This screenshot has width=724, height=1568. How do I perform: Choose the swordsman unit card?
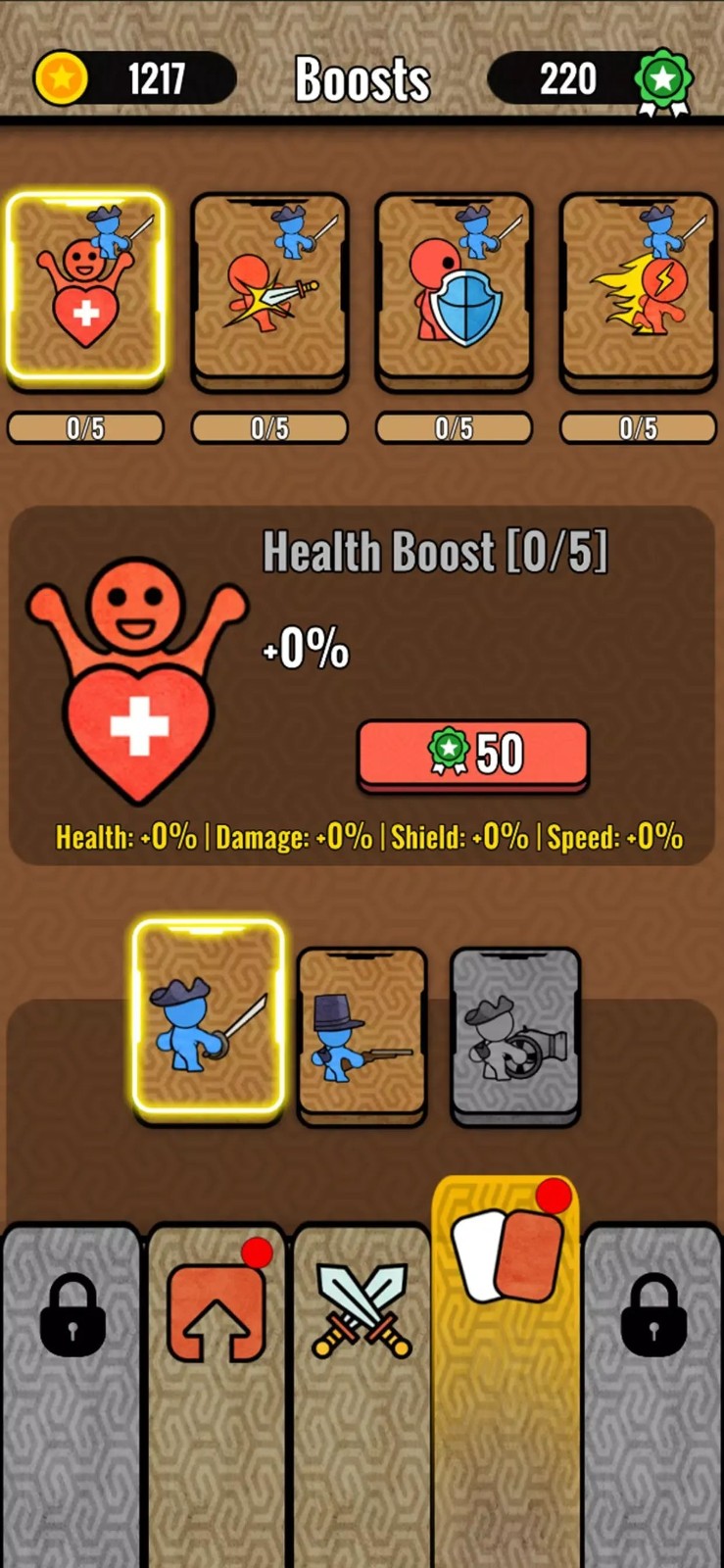tap(208, 1019)
